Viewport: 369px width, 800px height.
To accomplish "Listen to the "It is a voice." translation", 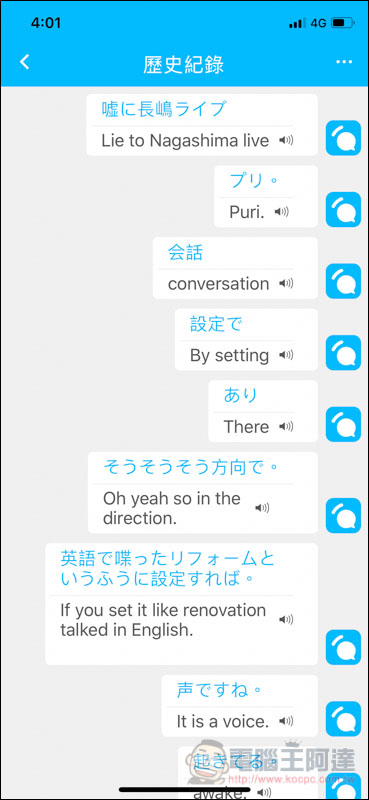I will point(286,721).
